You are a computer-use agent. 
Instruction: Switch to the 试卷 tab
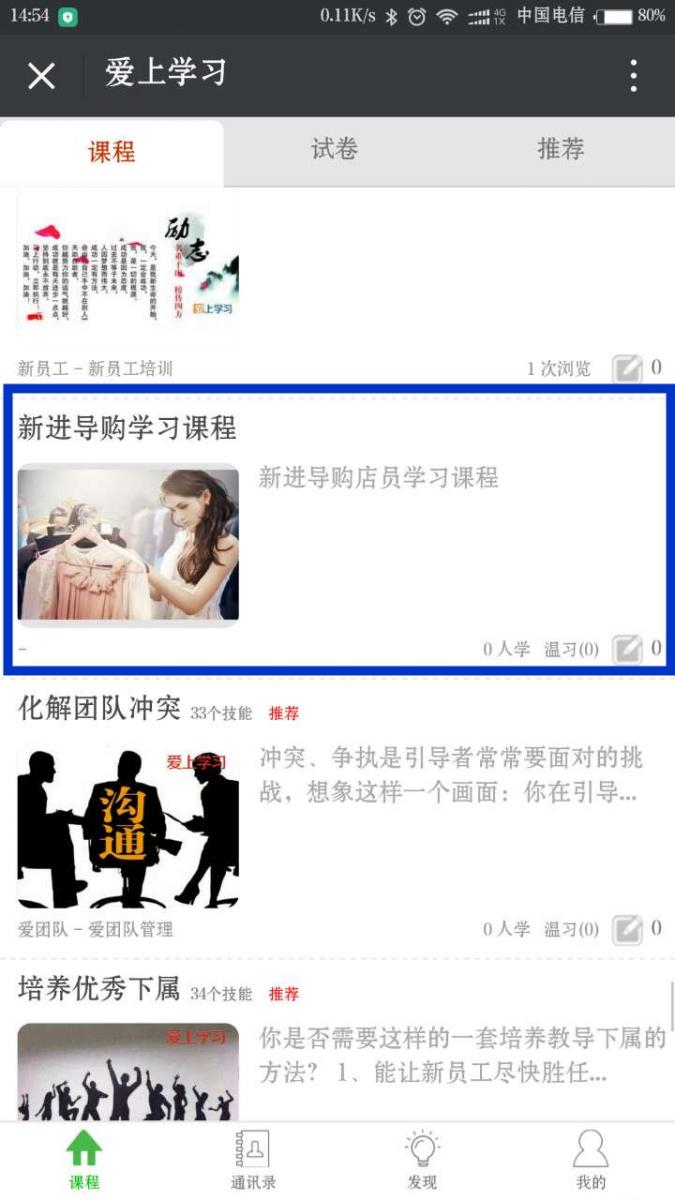(334, 150)
